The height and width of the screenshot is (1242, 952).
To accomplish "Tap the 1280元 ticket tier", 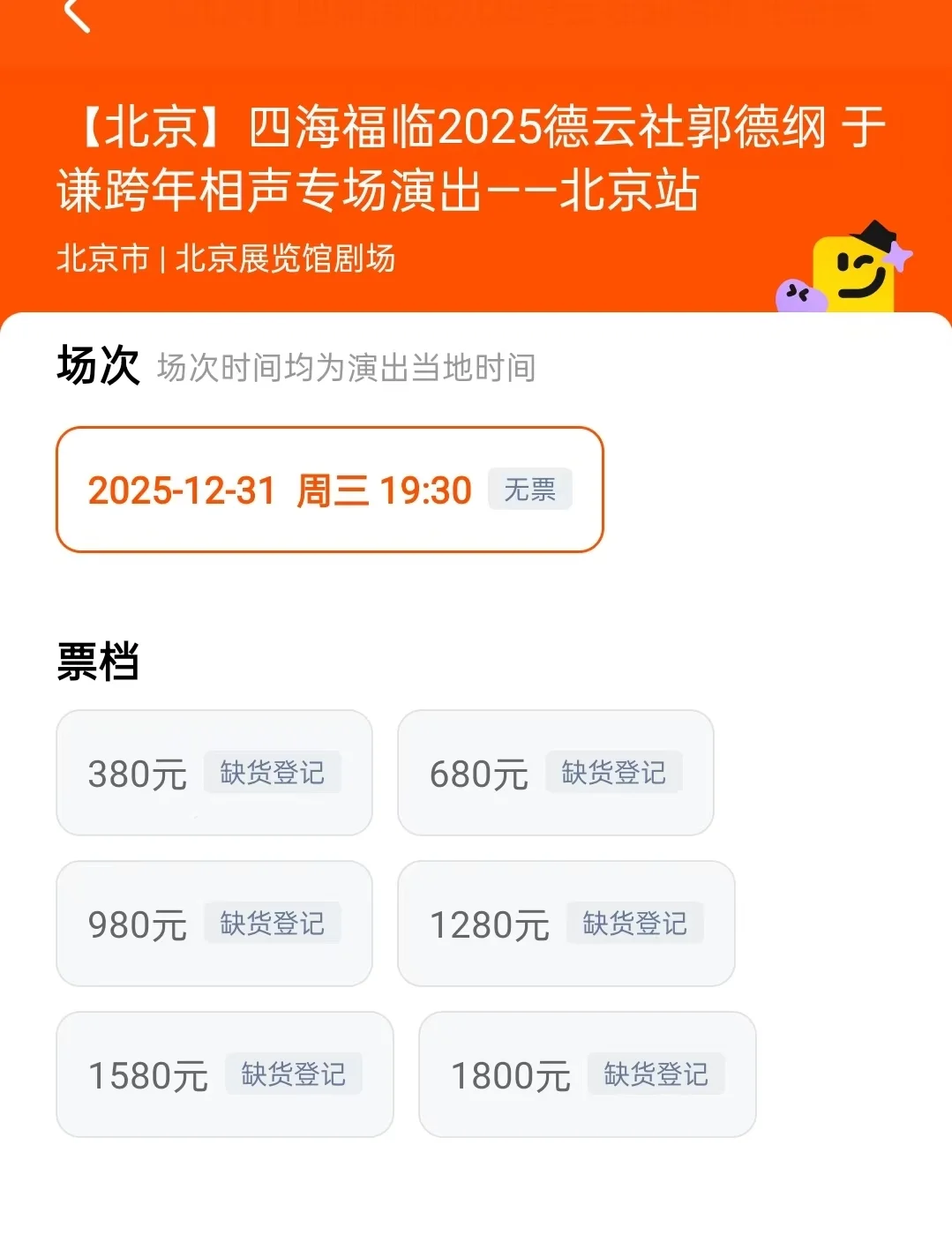I will [566, 924].
